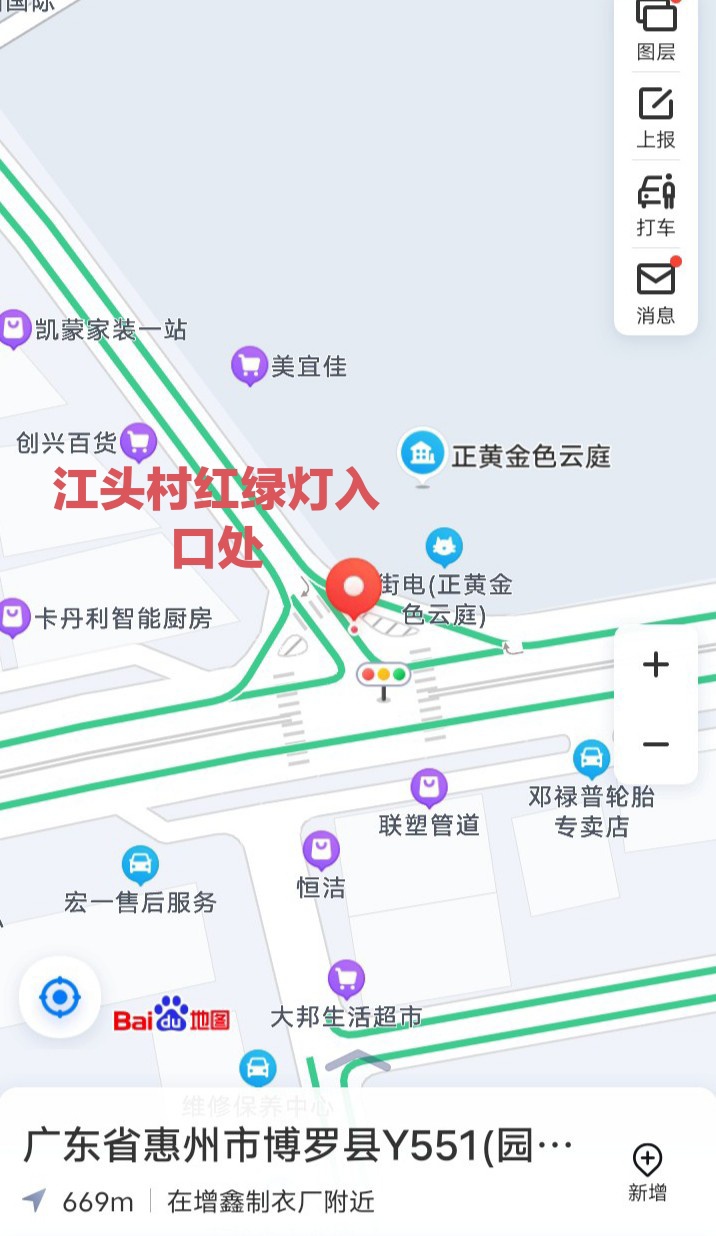Center map on my current location
Image resolution: width=716 pixels, height=1236 pixels.
coord(60,997)
